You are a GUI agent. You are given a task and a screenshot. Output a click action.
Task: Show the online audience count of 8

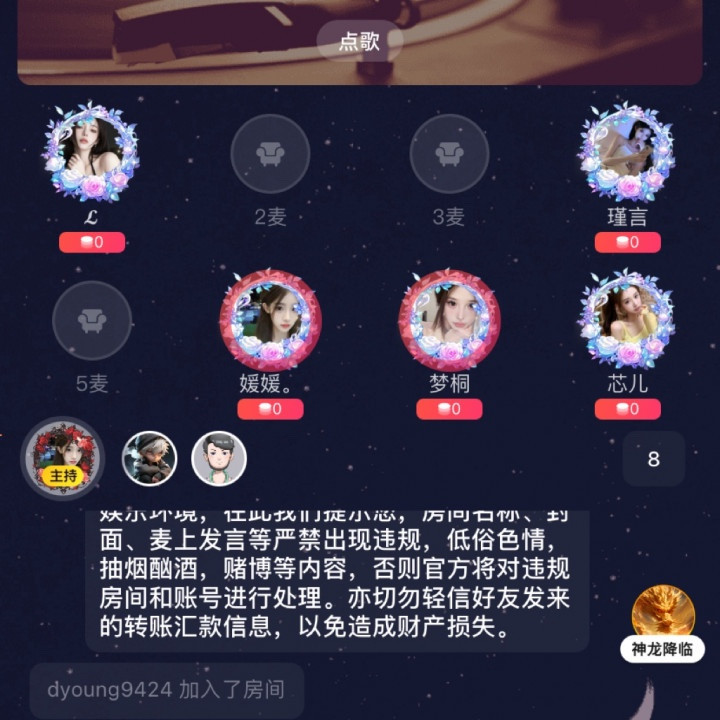click(x=653, y=459)
